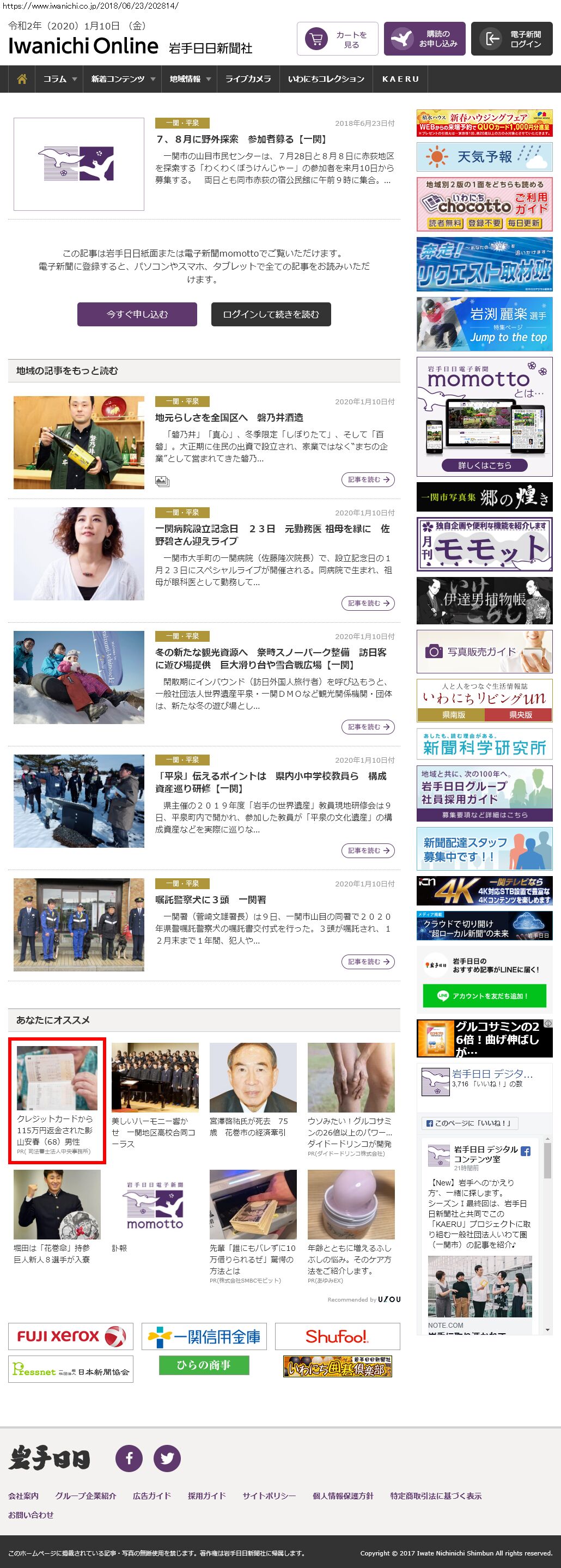Tap アカウントを友だち追加 LINE button
The width and height of the screenshot is (561, 1568).
click(x=484, y=996)
